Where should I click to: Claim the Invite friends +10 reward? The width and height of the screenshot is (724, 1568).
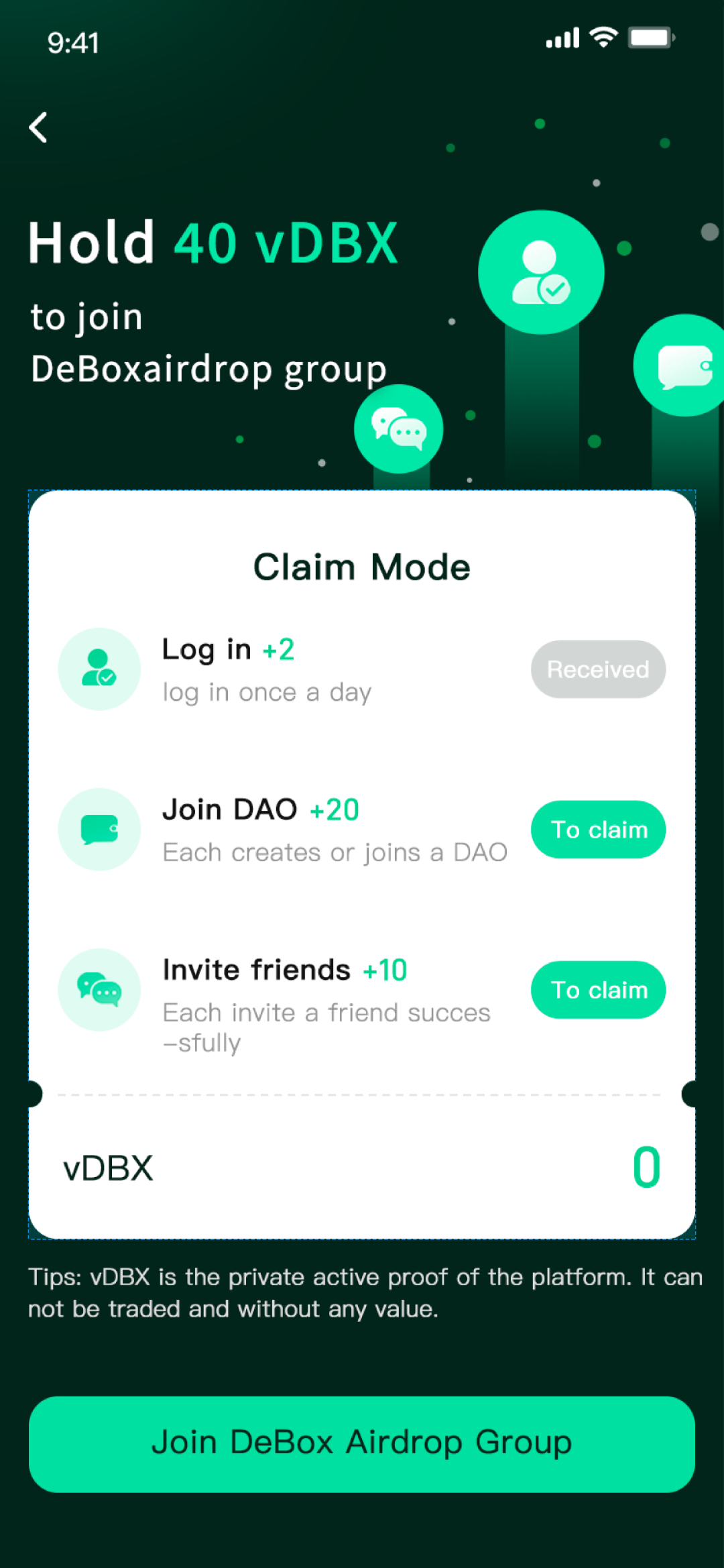pyautogui.click(x=598, y=990)
